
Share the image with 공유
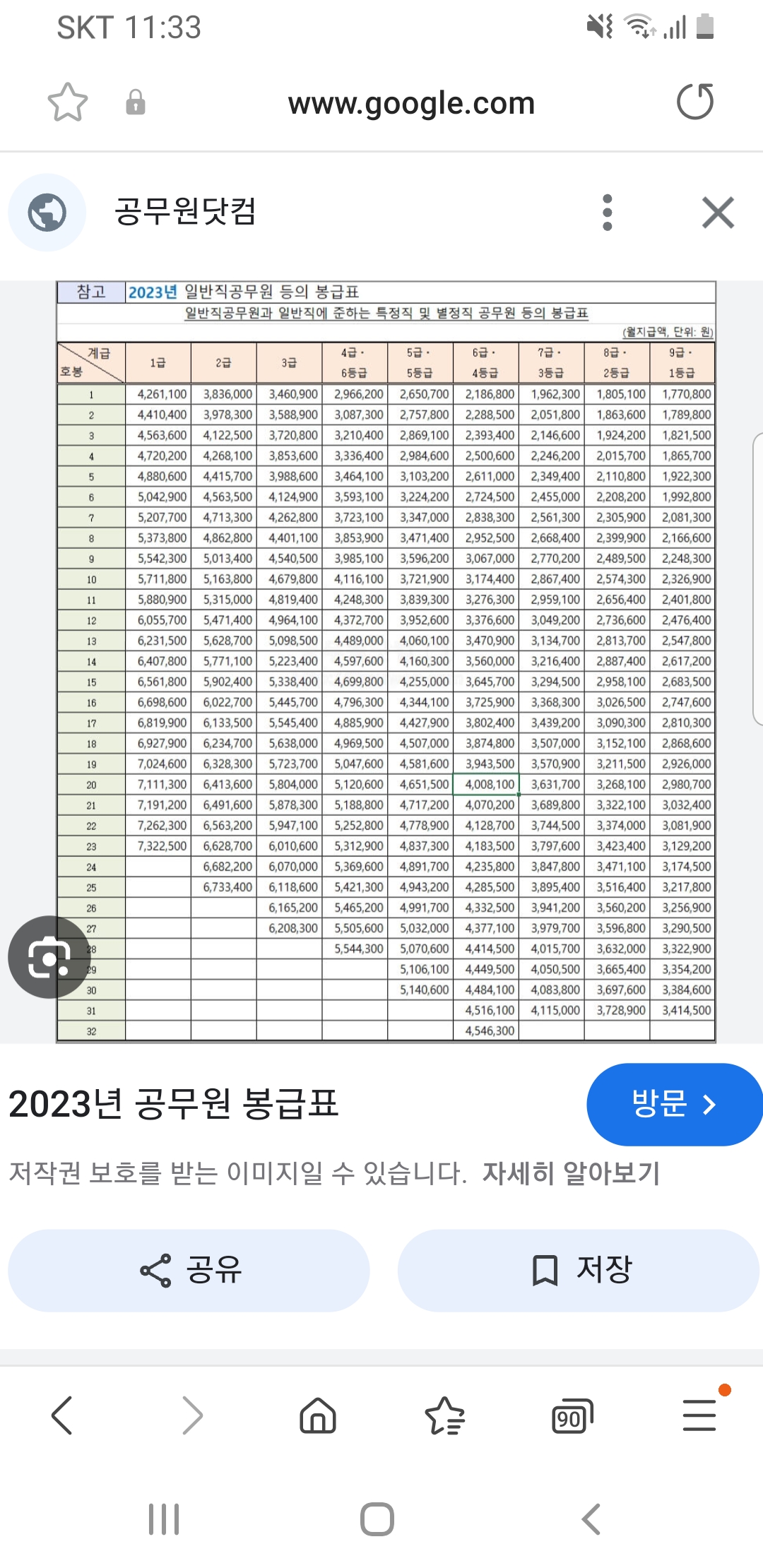pos(189,1271)
